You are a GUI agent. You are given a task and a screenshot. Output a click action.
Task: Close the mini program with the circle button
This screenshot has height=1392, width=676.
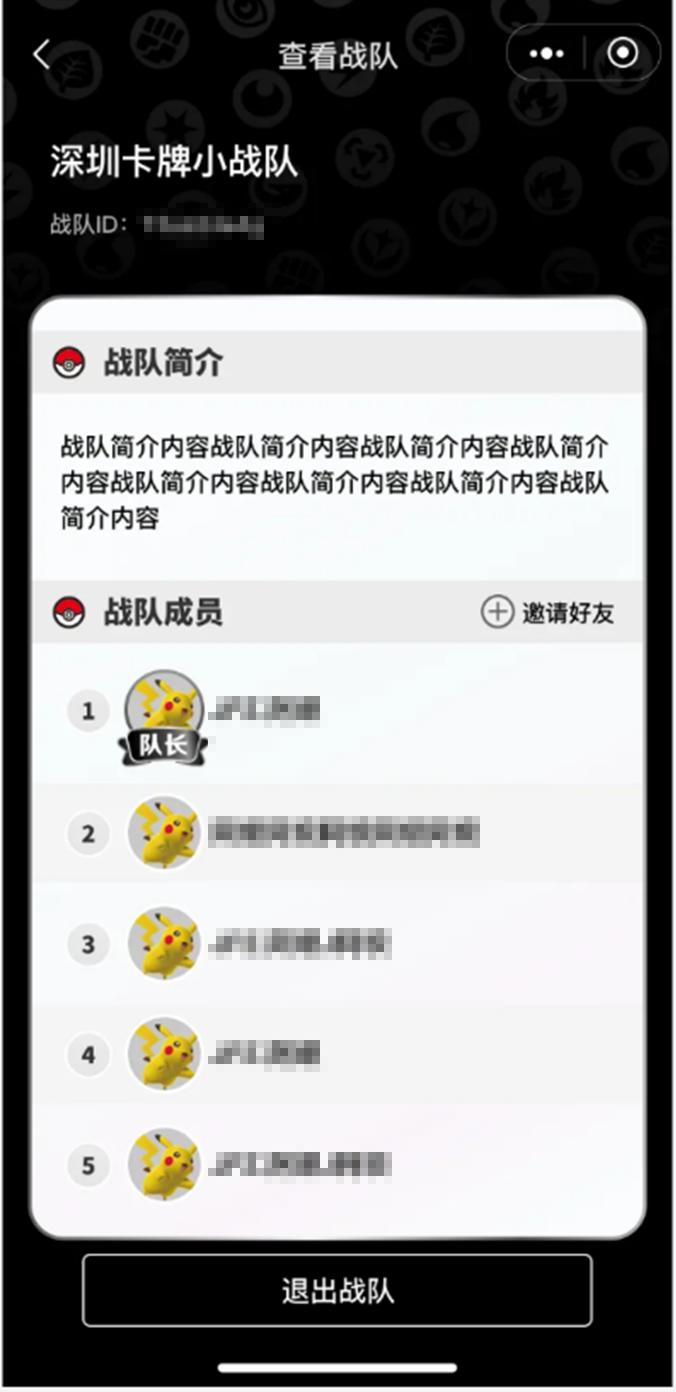point(622,53)
